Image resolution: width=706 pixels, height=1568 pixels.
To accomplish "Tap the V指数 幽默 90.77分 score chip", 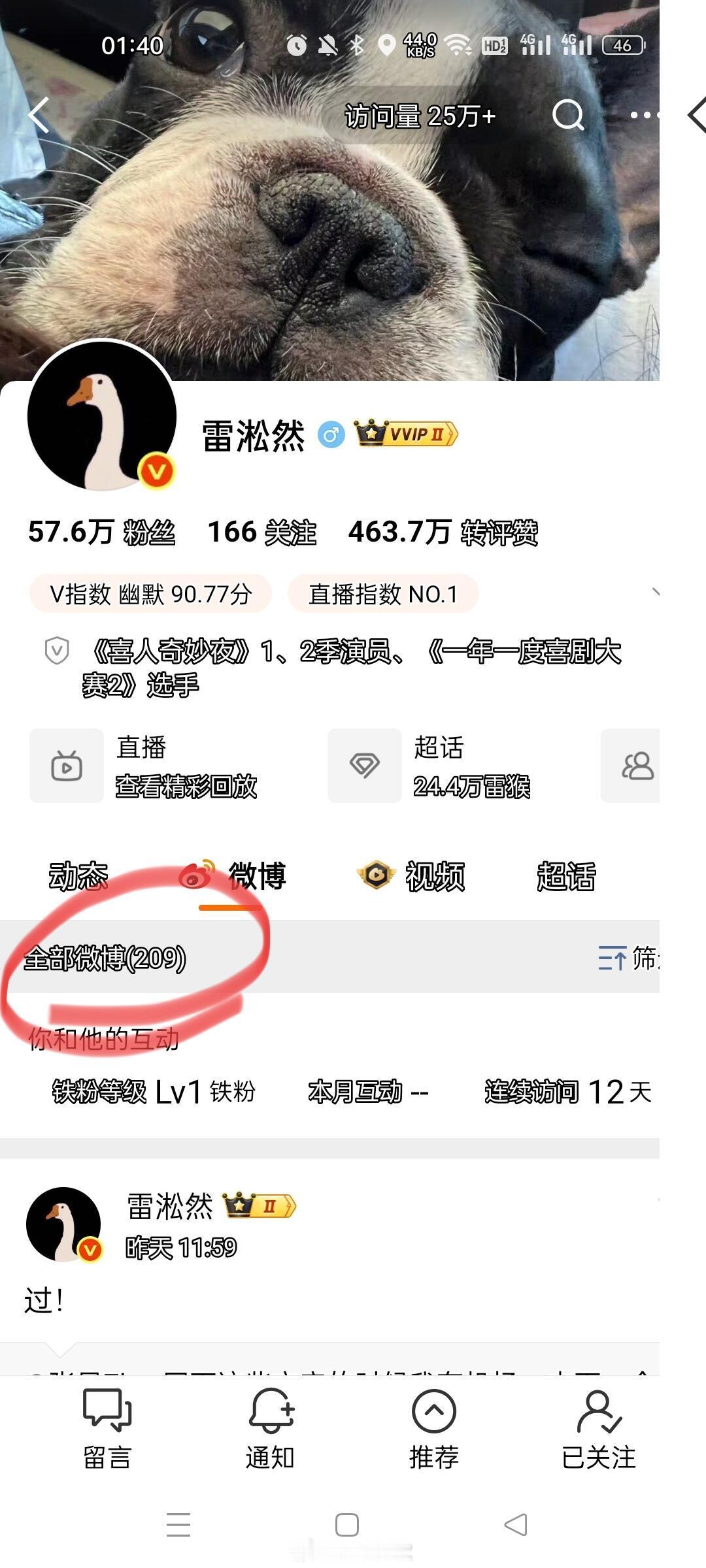I will (150, 592).
